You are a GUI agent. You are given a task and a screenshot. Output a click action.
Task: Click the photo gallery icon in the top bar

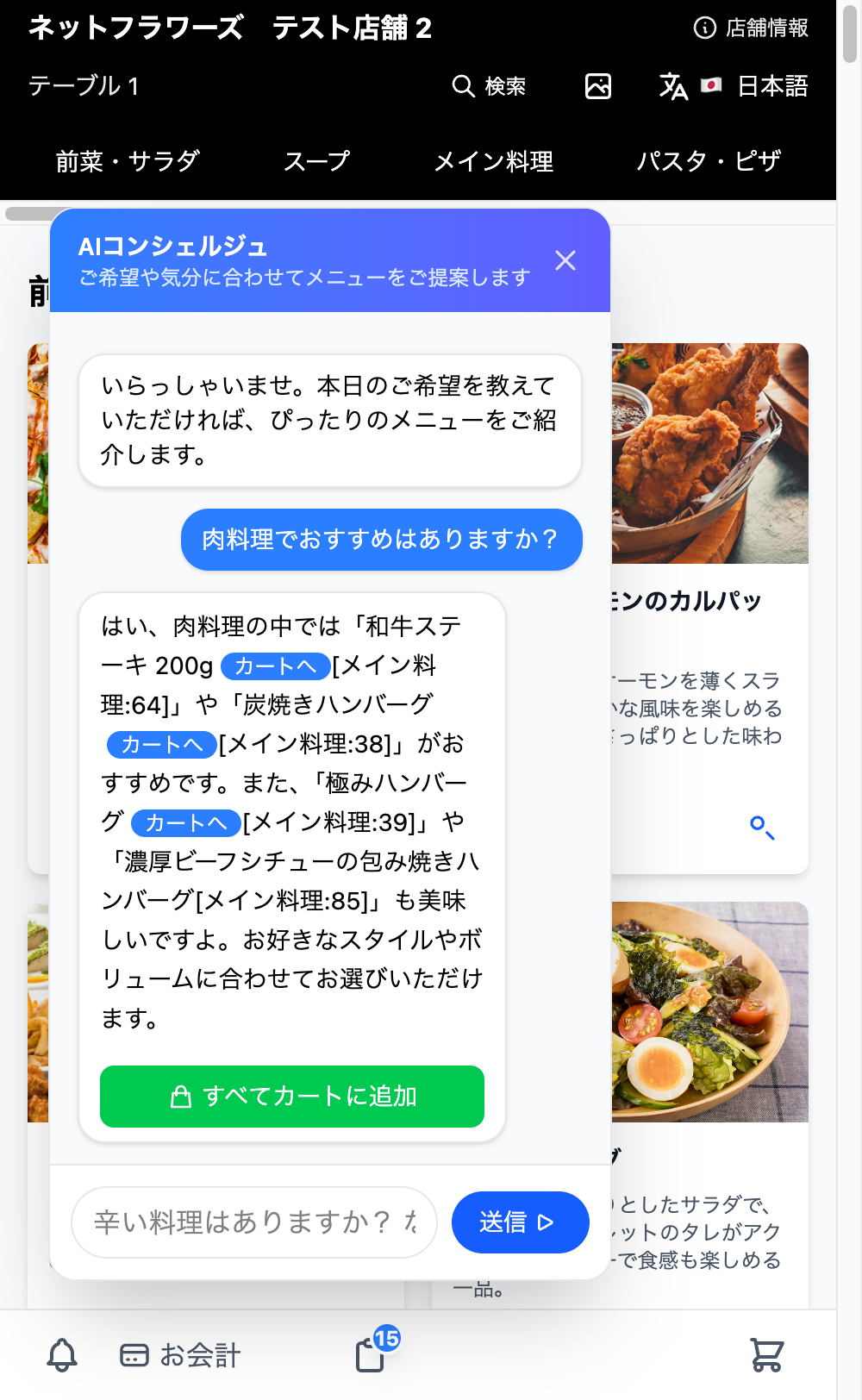(x=600, y=86)
